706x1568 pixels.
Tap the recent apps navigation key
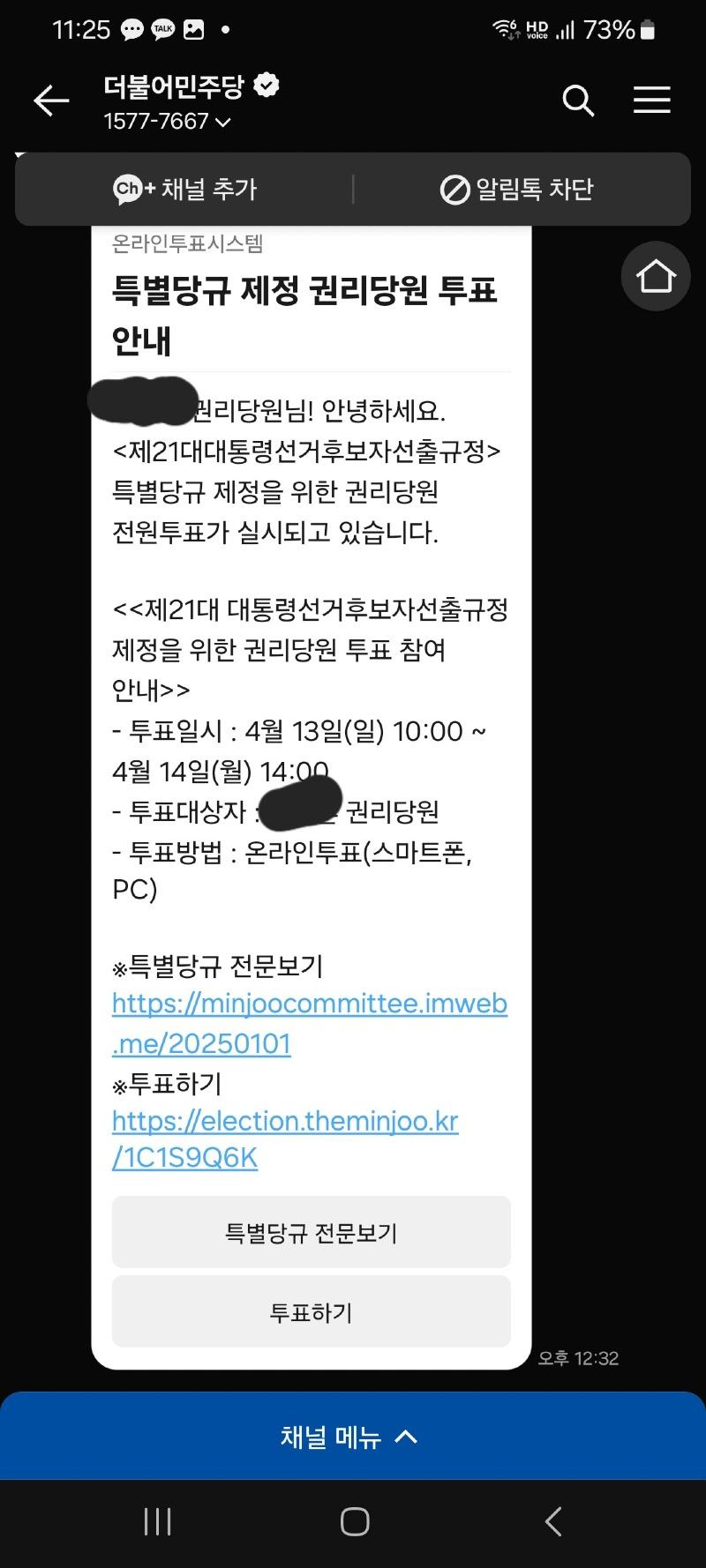click(x=156, y=1520)
